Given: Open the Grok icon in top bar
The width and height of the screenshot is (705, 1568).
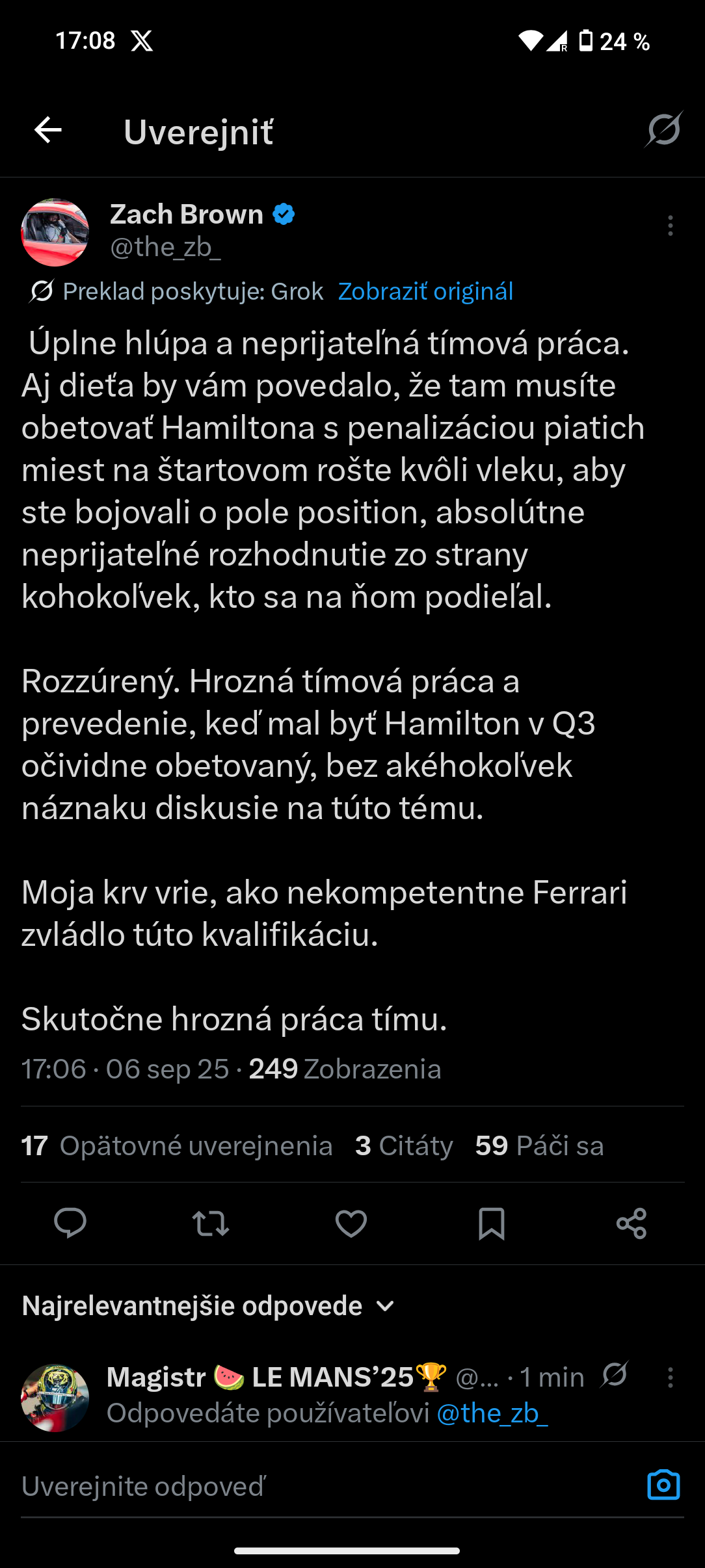Looking at the screenshot, I should point(663,129).
